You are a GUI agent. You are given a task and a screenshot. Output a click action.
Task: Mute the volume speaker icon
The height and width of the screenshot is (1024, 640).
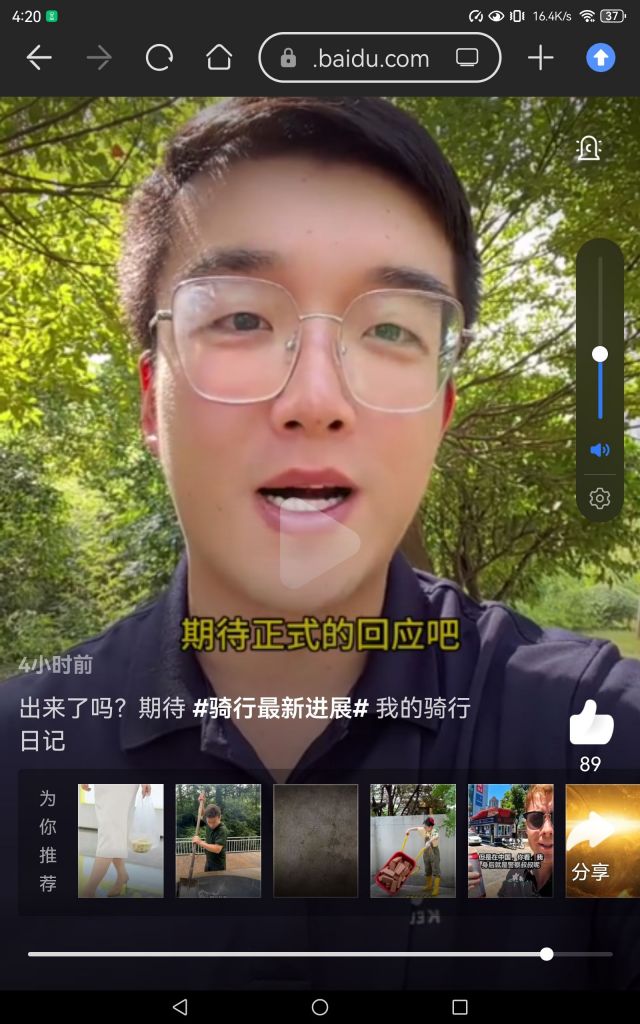[600, 450]
